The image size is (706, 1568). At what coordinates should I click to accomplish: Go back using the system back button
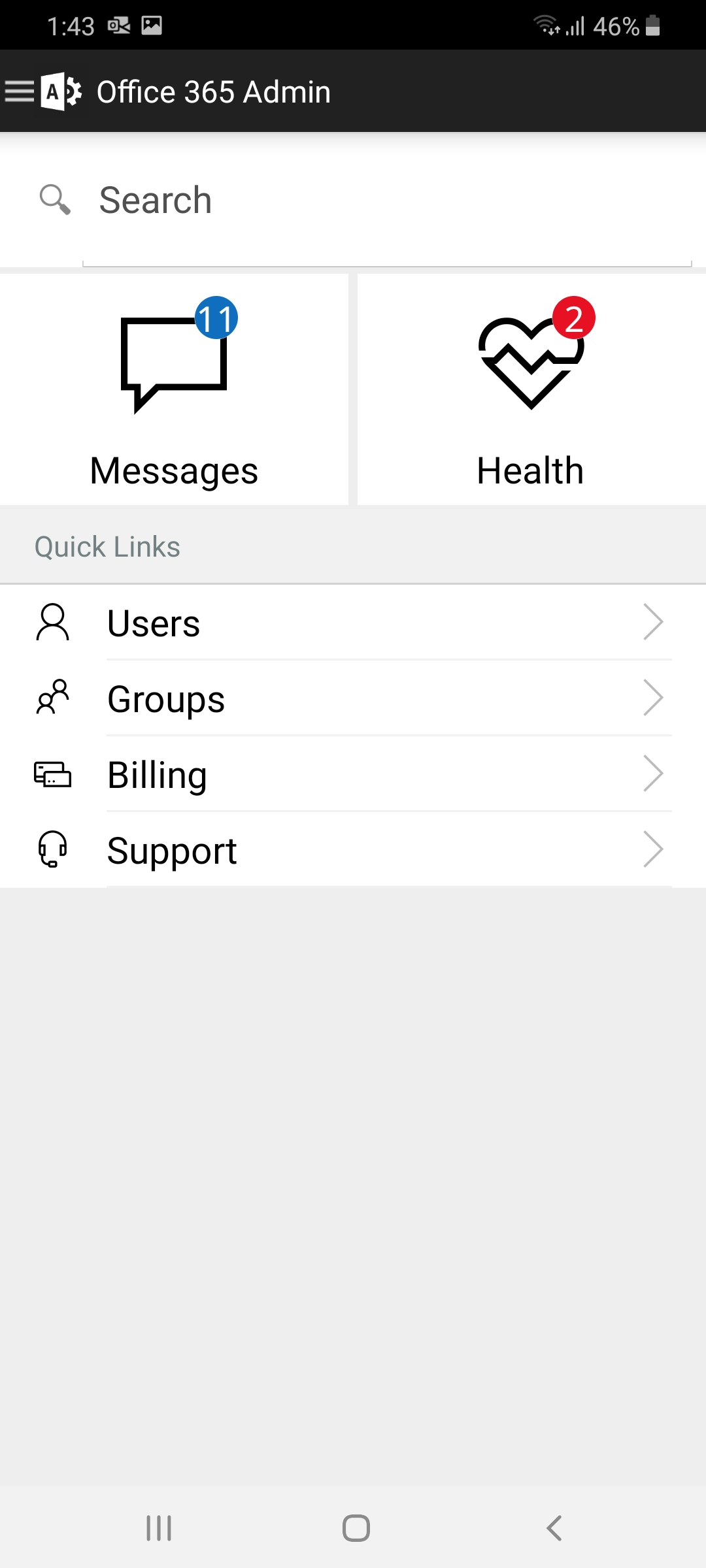click(x=554, y=1527)
